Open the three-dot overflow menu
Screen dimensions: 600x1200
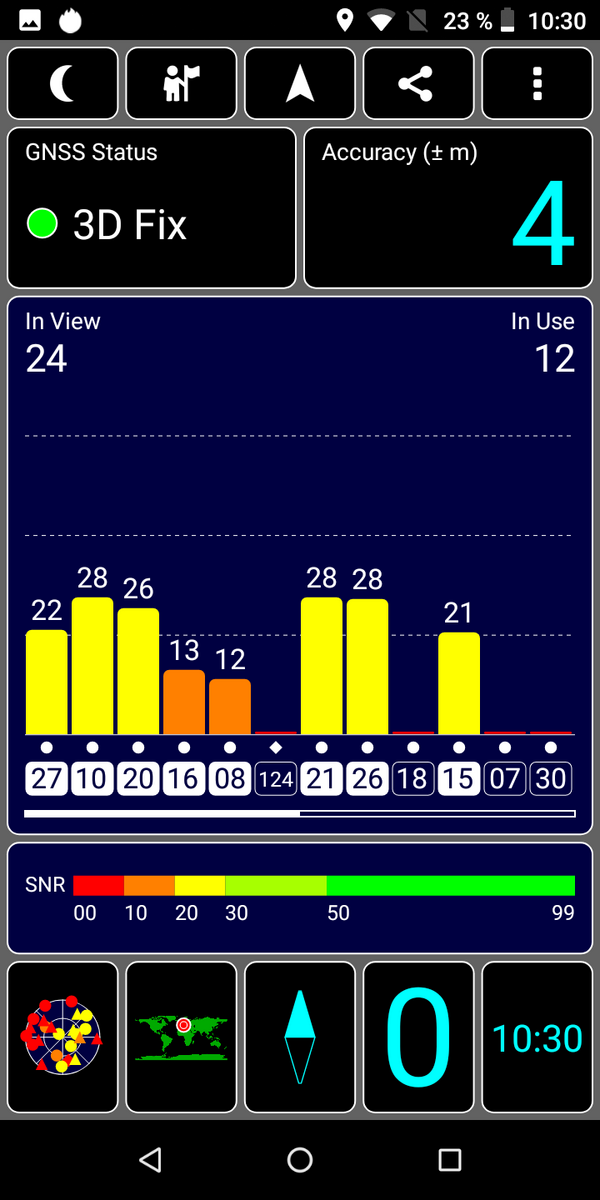click(537, 84)
